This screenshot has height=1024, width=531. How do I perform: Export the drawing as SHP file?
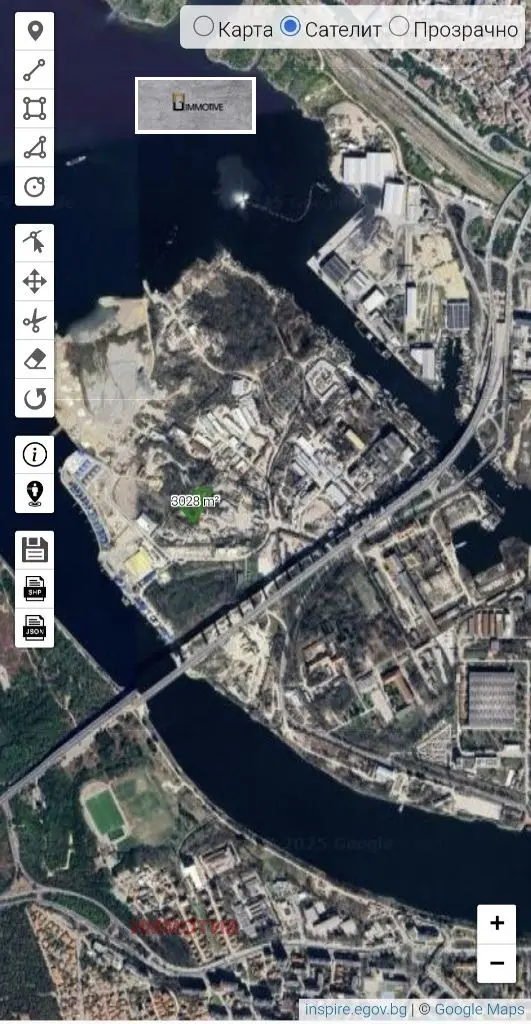pos(35,588)
